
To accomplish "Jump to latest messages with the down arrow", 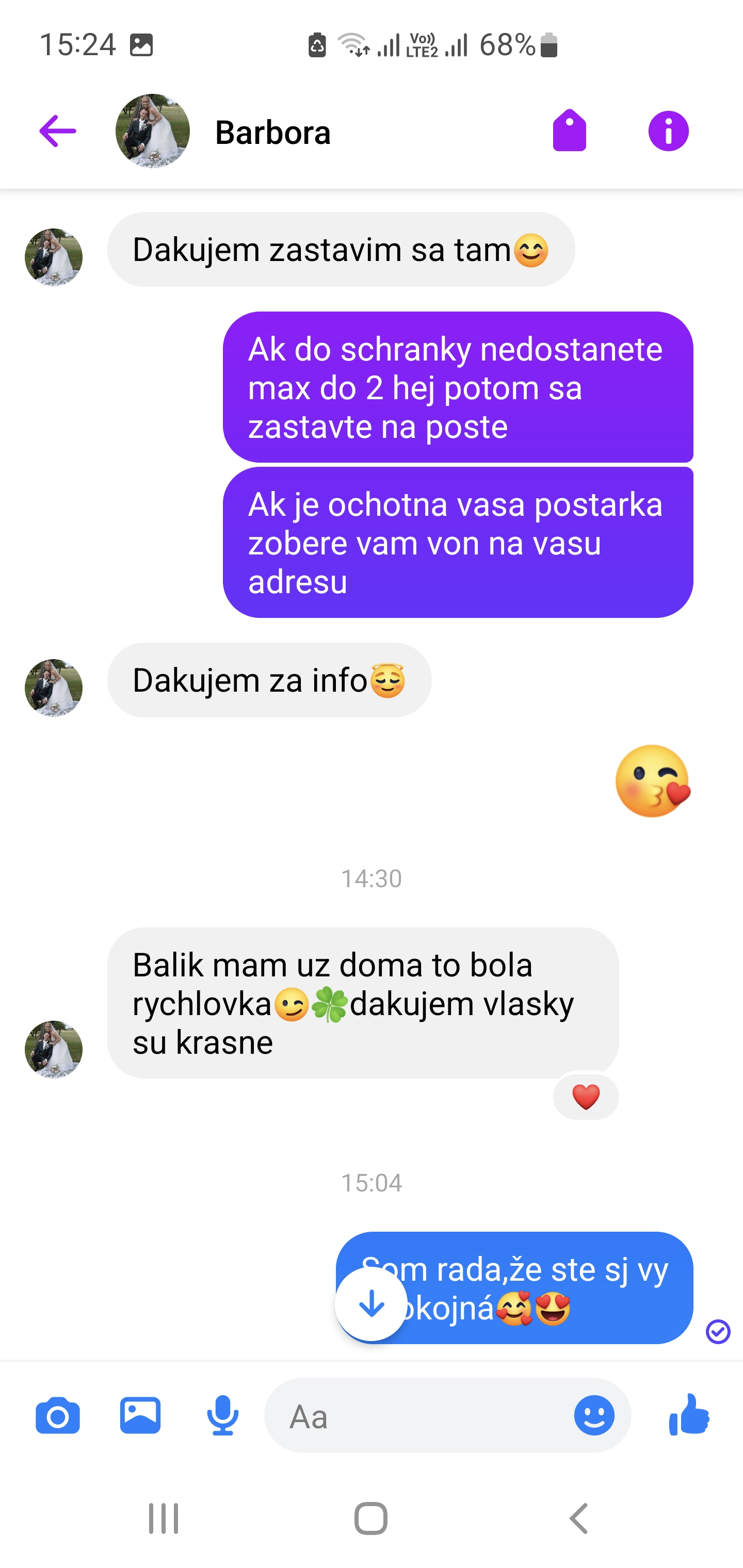I will (x=371, y=1304).
